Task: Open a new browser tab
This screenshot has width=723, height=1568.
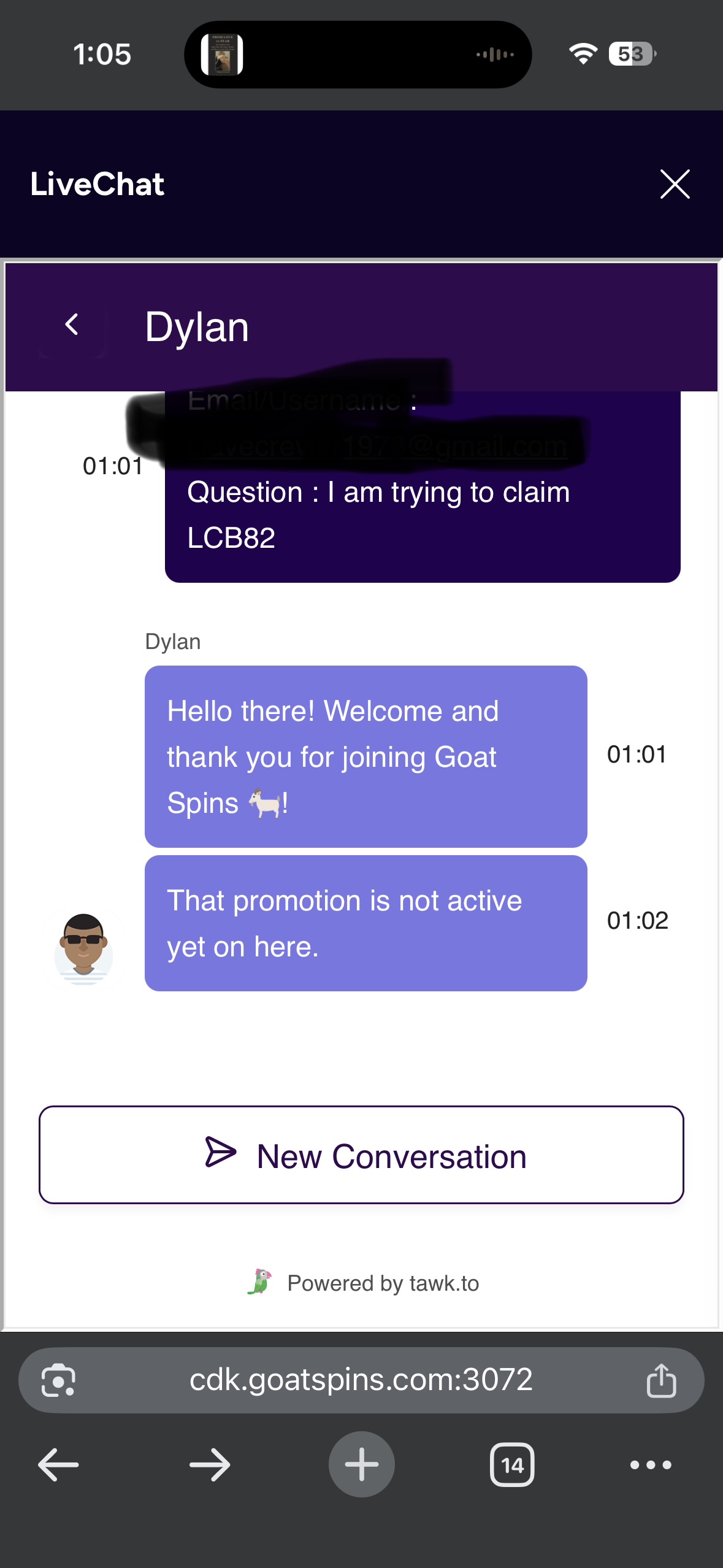Action: click(361, 1465)
